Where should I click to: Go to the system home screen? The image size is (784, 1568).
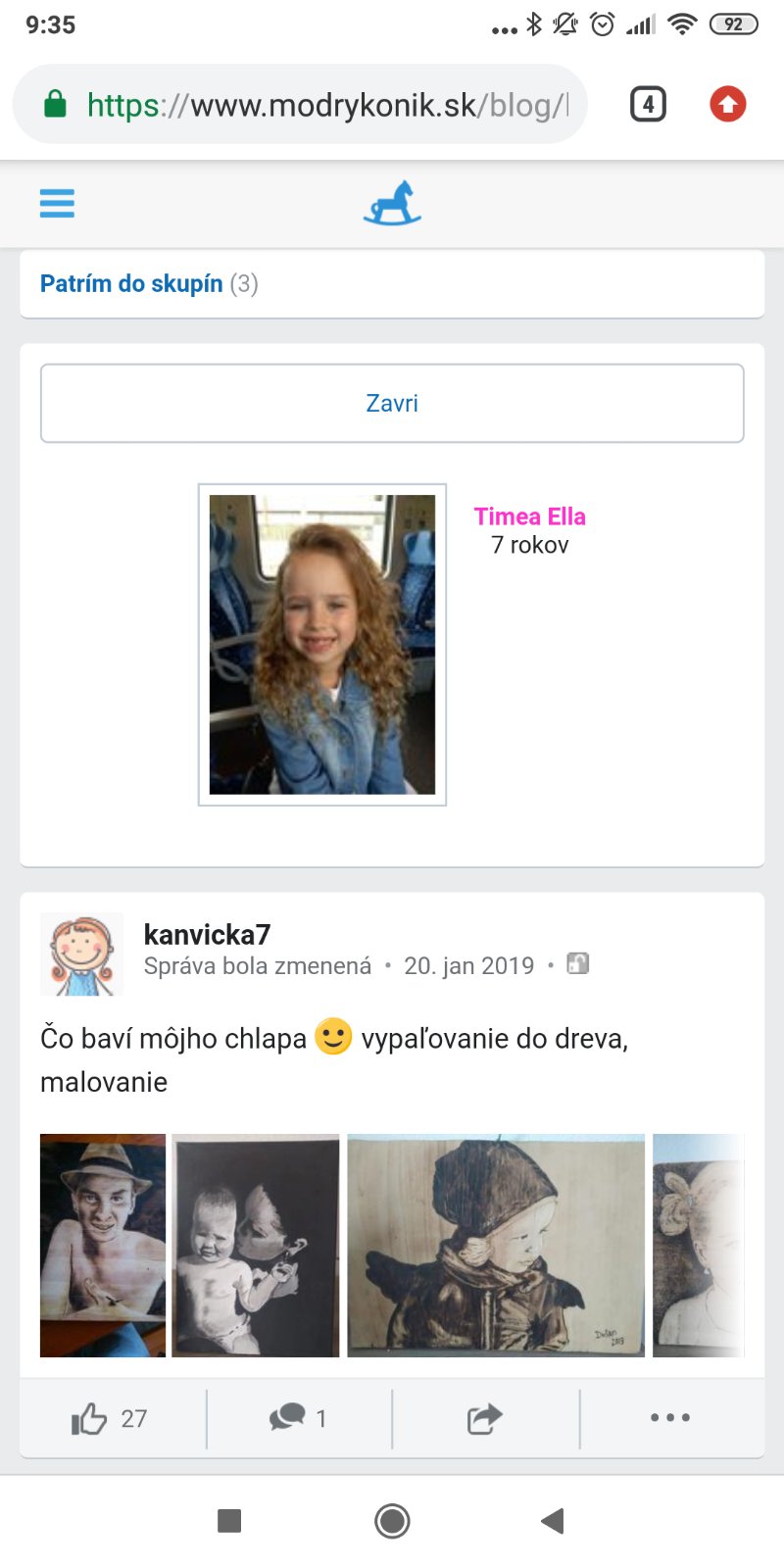click(x=392, y=1521)
